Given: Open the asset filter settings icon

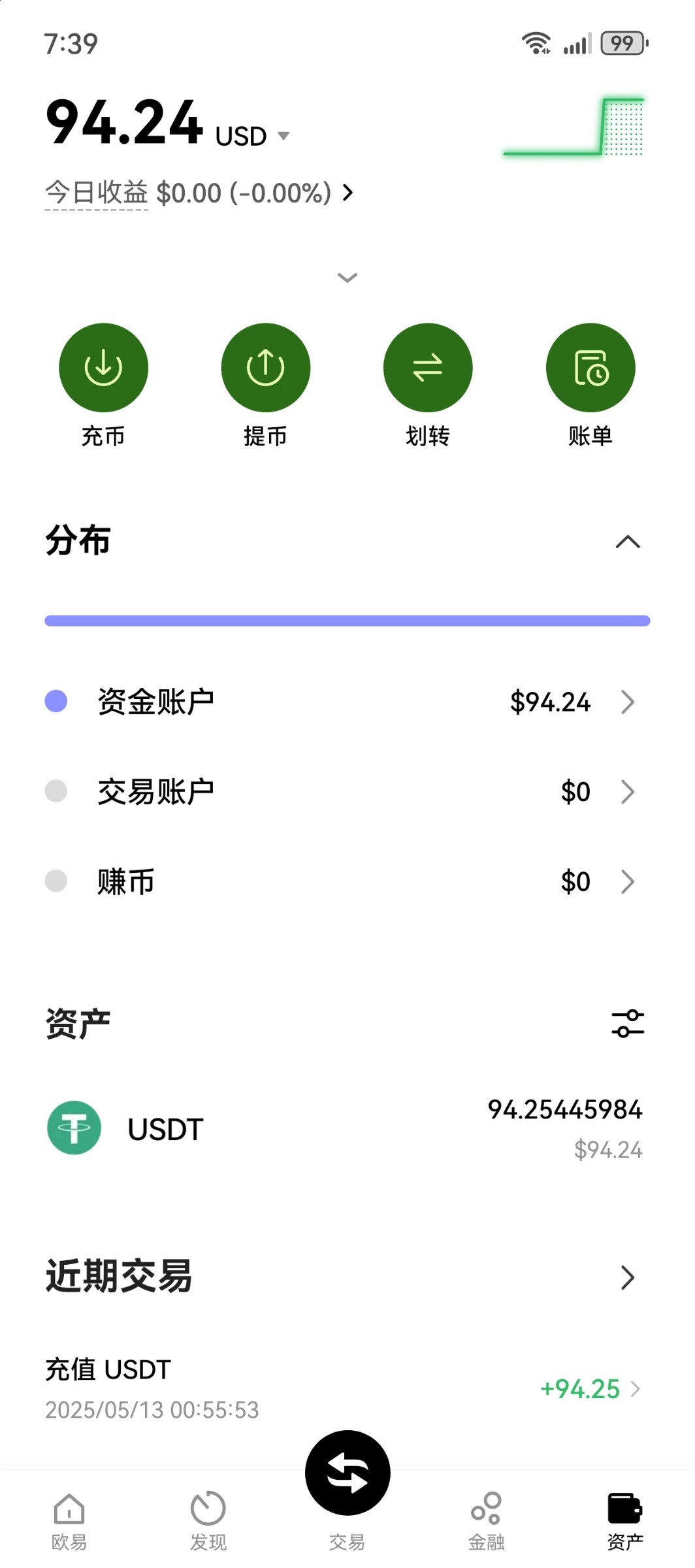Looking at the screenshot, I should coord(627,1024).
